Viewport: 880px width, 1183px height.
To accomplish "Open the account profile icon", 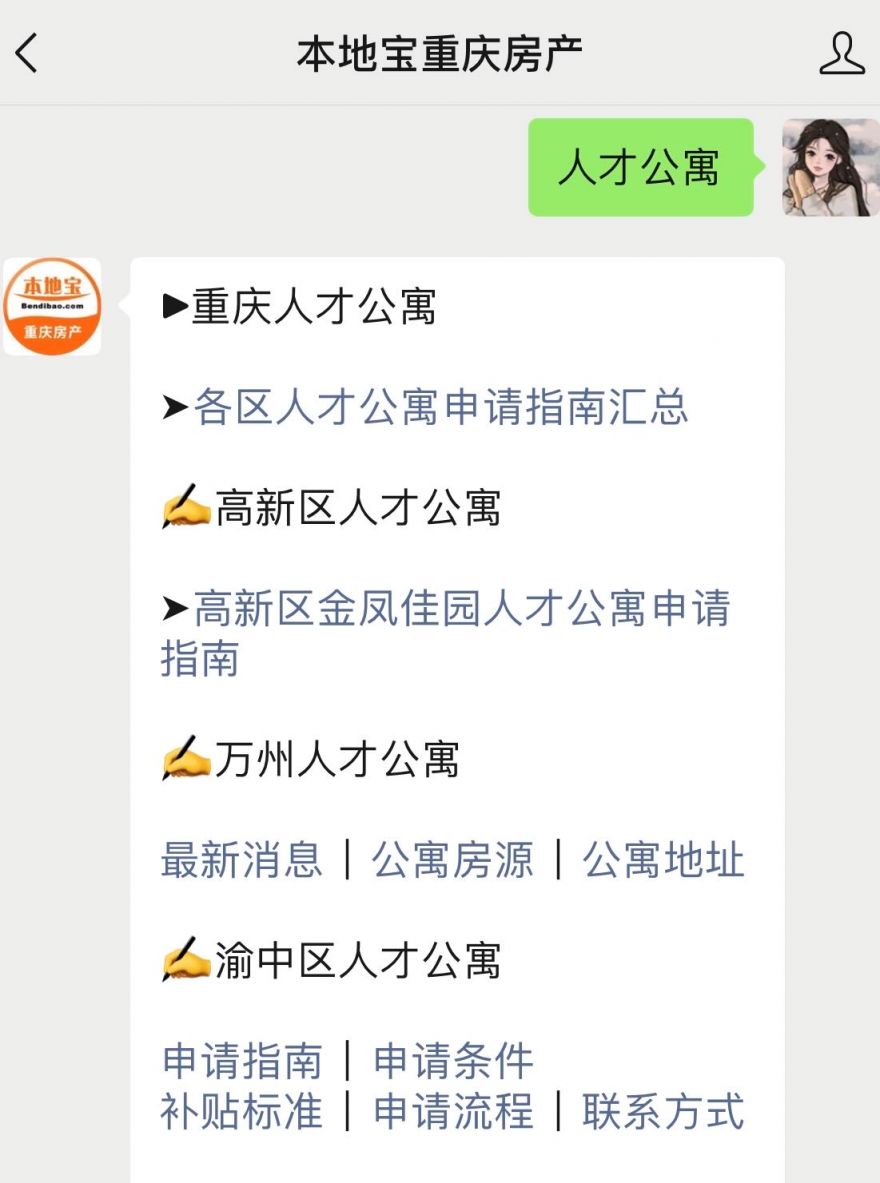I will coord(841,53).
